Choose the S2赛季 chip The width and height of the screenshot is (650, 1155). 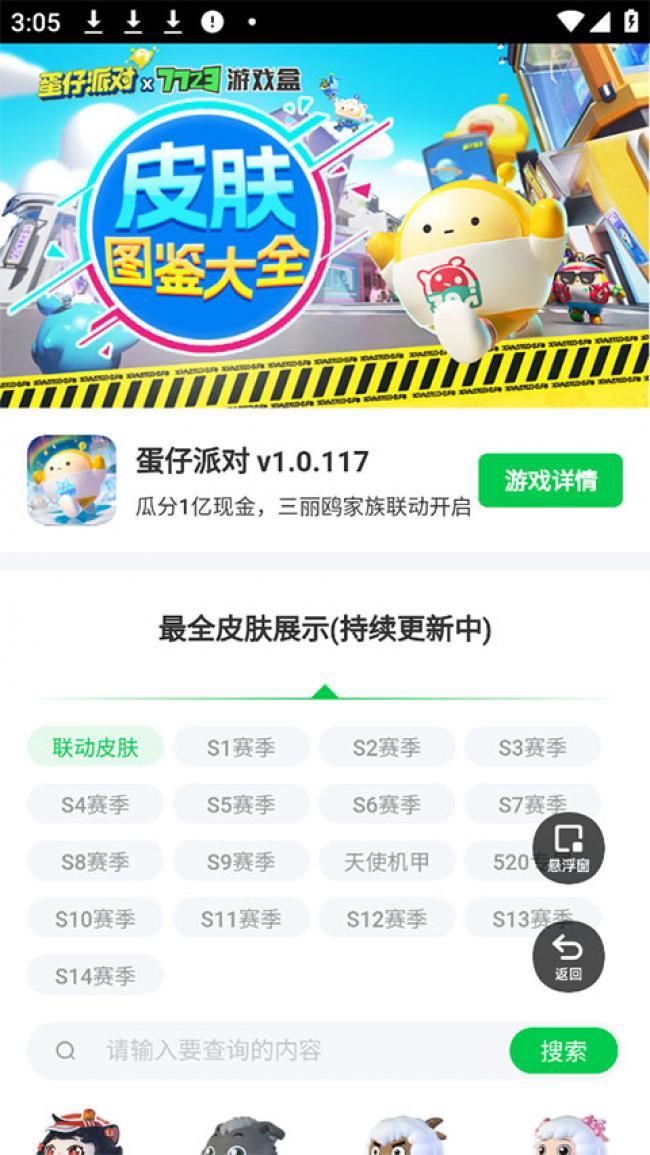click(386, 747)
